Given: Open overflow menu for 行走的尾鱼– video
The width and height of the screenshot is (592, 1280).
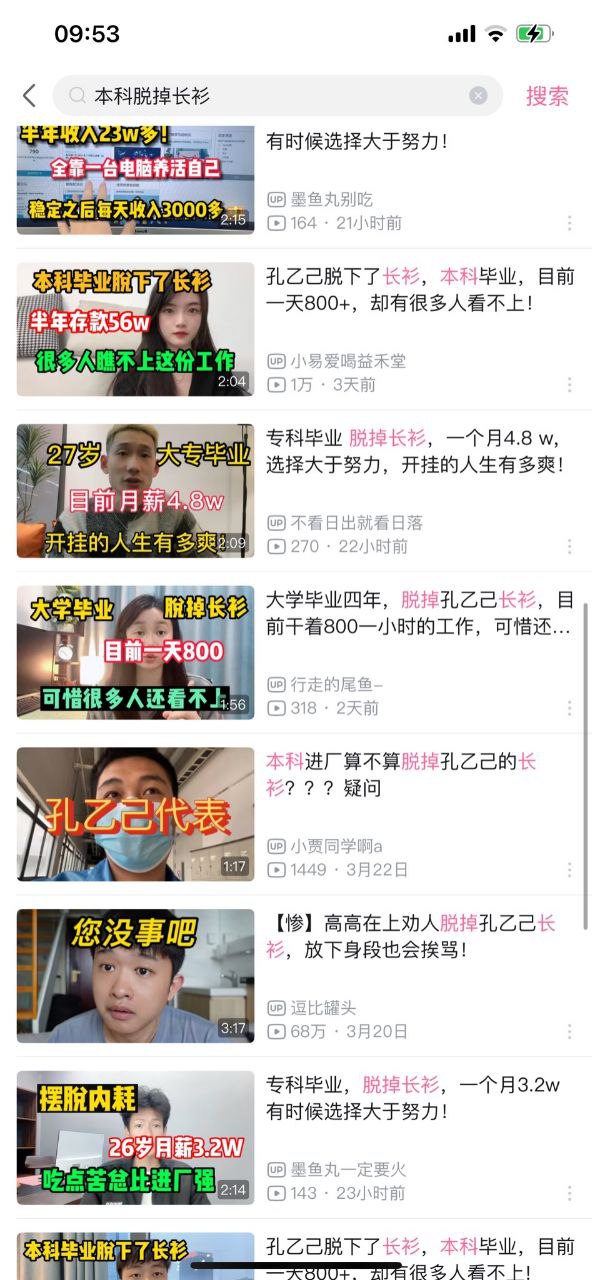Looking at the screenshot, I should 569,708.
